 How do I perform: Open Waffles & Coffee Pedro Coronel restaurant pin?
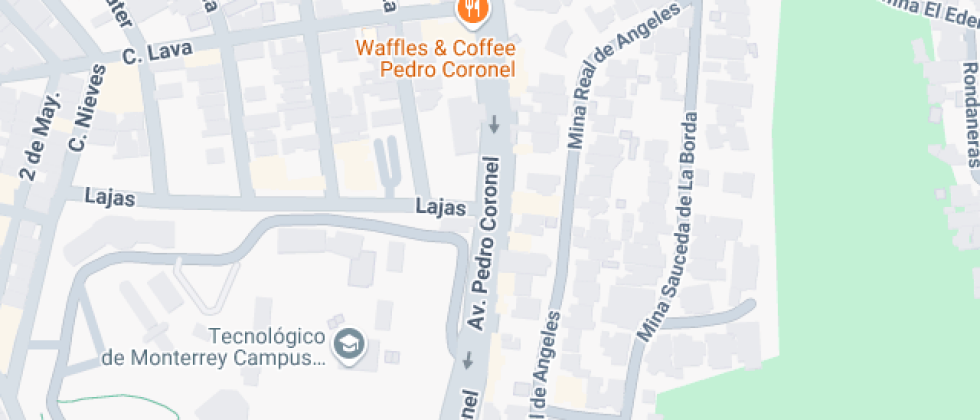point(472,11)
